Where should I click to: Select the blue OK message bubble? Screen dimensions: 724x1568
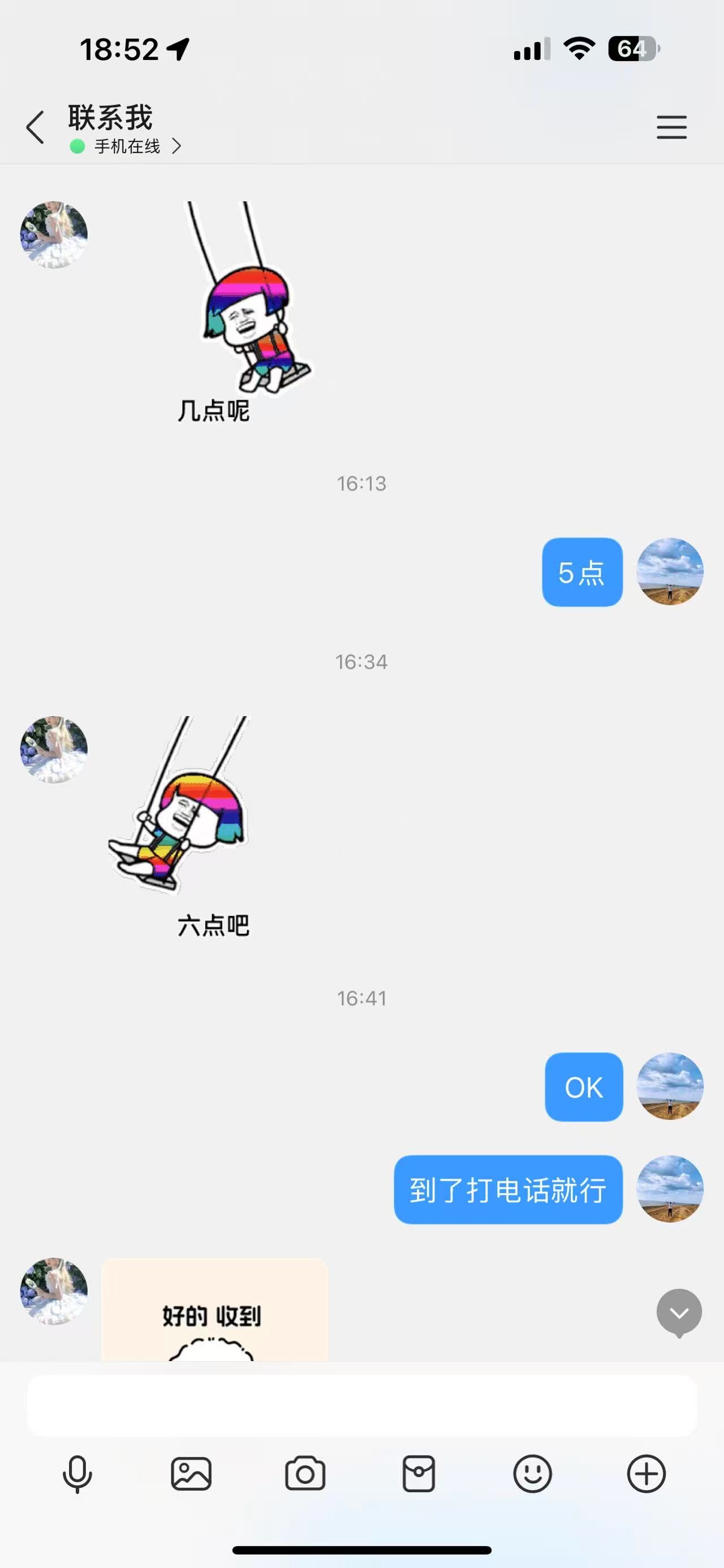point(582,1088)
